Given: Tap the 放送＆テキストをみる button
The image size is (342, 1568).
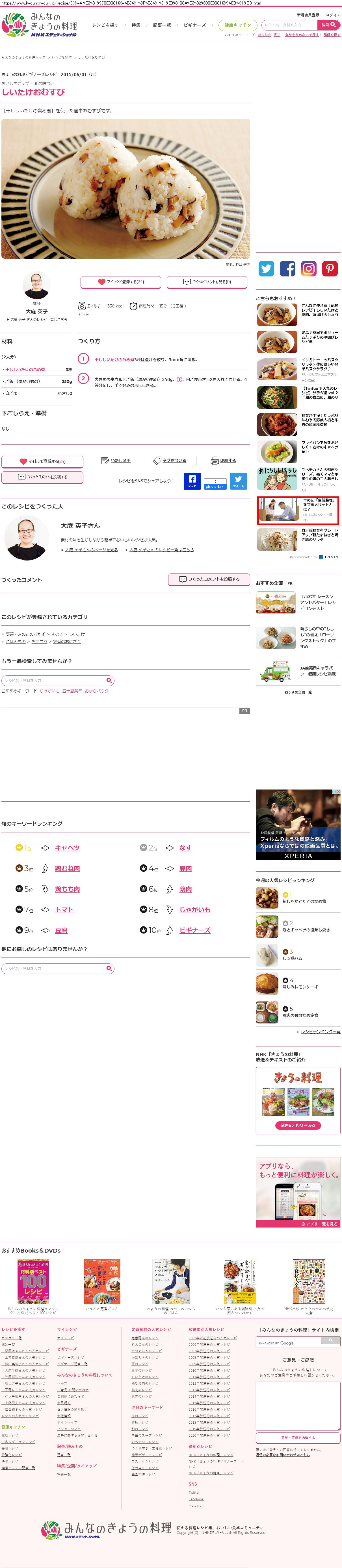Looking at the screenshot, I should pyautogui.click(x=298, y=1126).
